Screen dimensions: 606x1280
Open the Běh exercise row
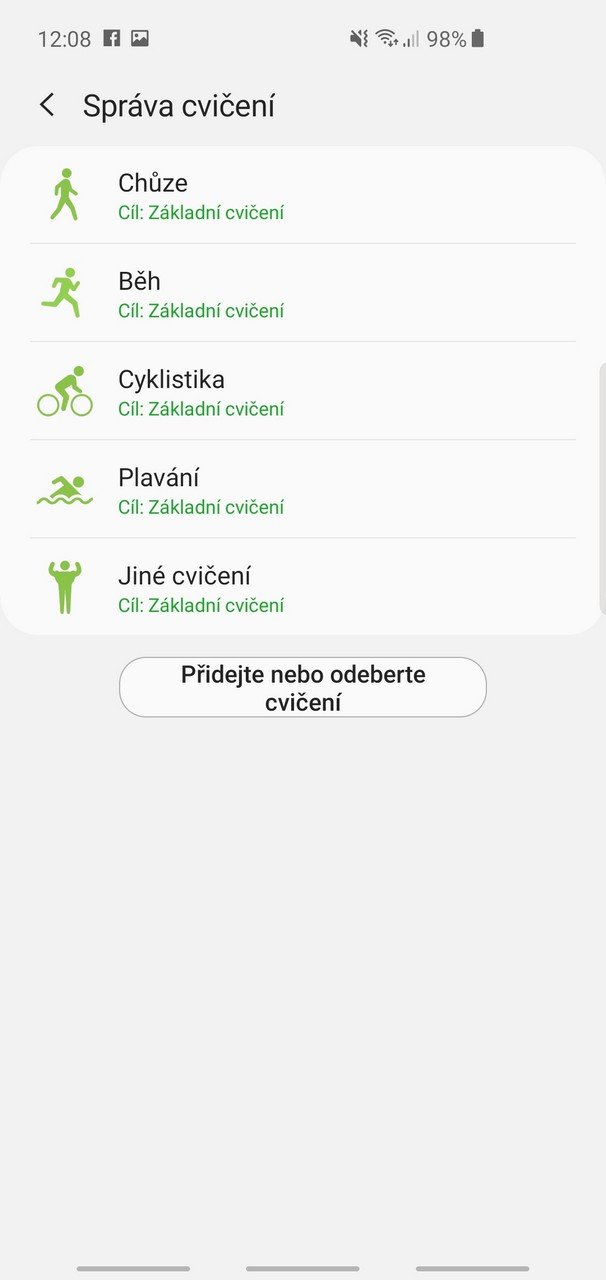coord(303,293)
